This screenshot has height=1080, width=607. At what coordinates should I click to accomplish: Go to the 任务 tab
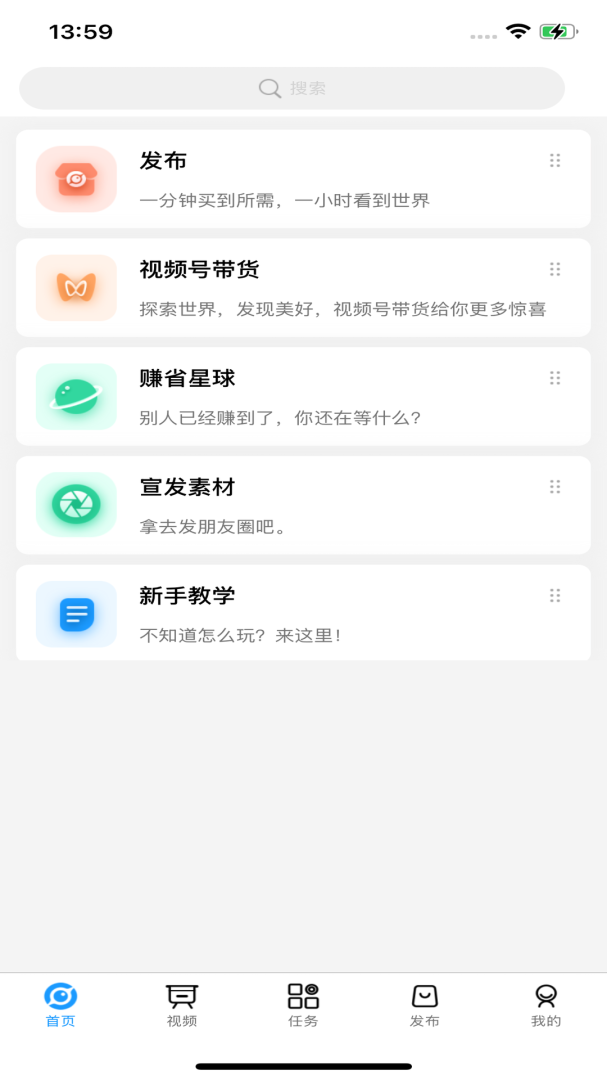click(x=303, y=1005)
